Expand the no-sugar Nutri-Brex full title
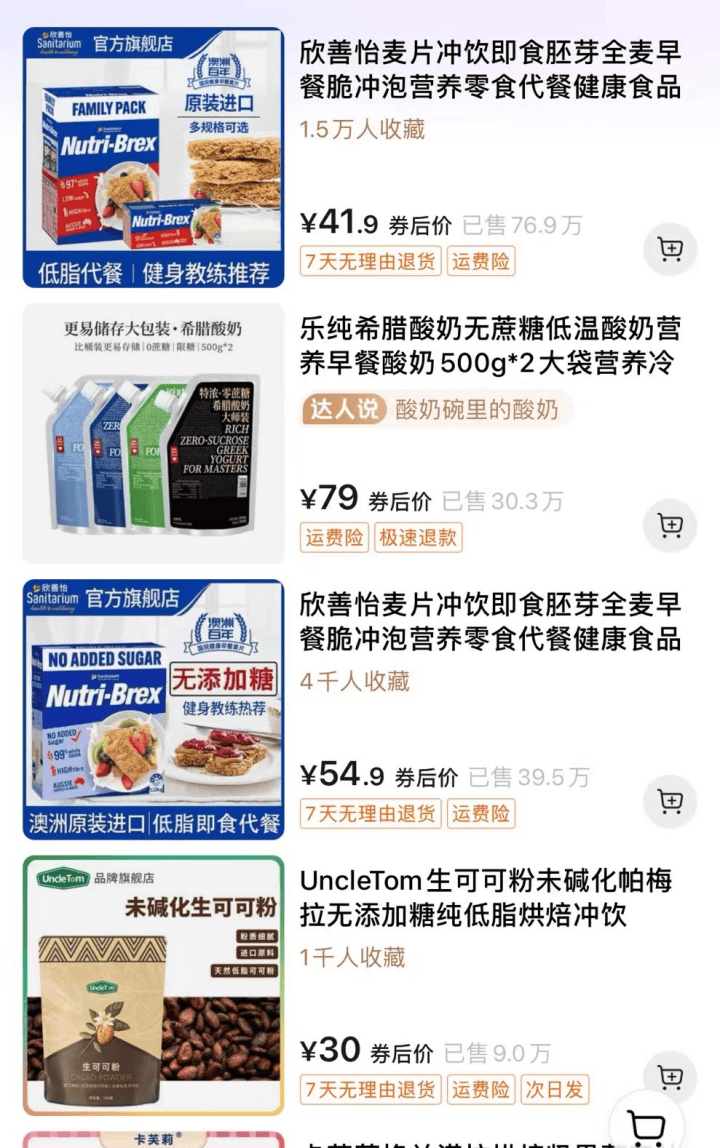 (x=490, y=624)
